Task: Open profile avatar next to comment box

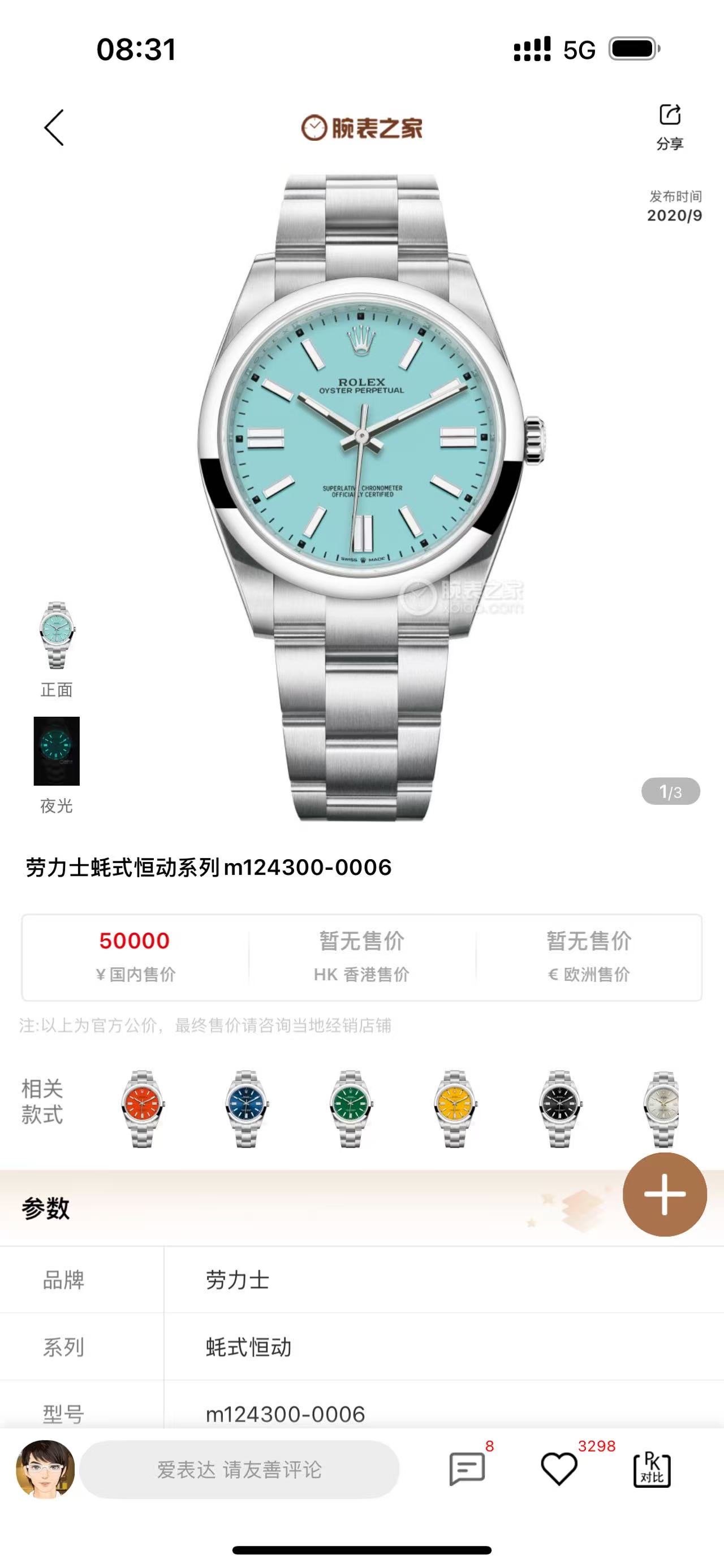Action: [x=45, y=1470]
